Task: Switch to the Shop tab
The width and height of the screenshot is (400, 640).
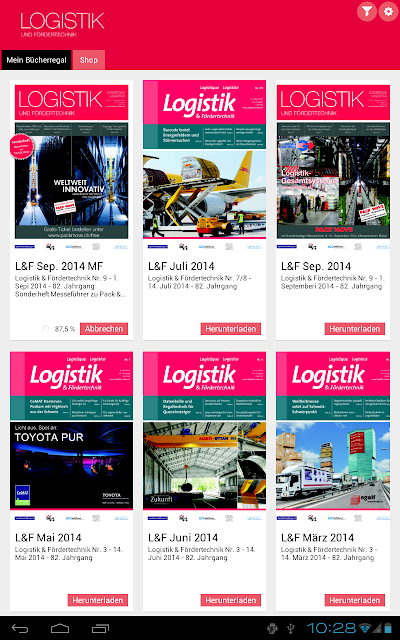Action: pos(89,60)
